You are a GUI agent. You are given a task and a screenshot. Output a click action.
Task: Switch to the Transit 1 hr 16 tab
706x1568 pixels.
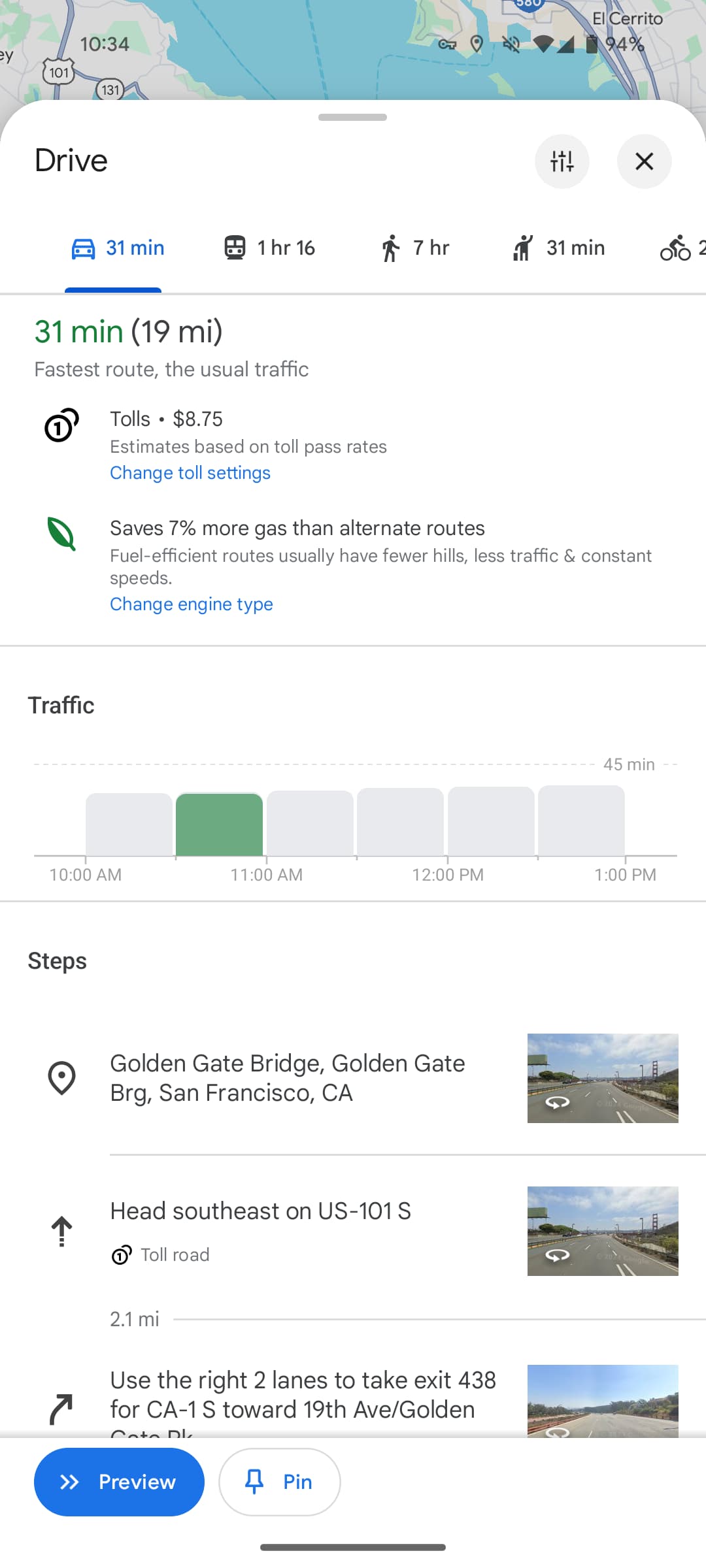(x=270, y=248)
